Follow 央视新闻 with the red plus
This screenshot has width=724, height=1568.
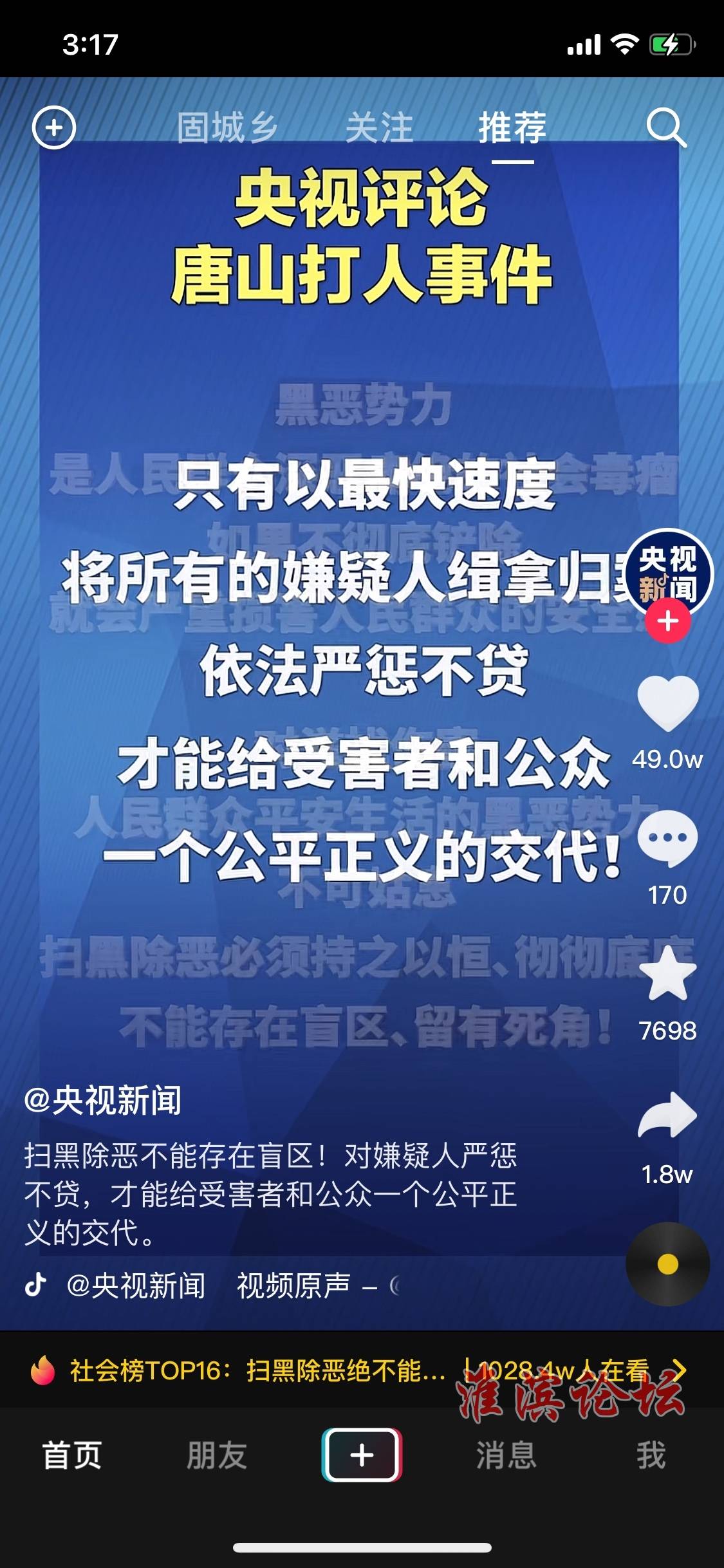pyautogui.click(x=668, y=621)
